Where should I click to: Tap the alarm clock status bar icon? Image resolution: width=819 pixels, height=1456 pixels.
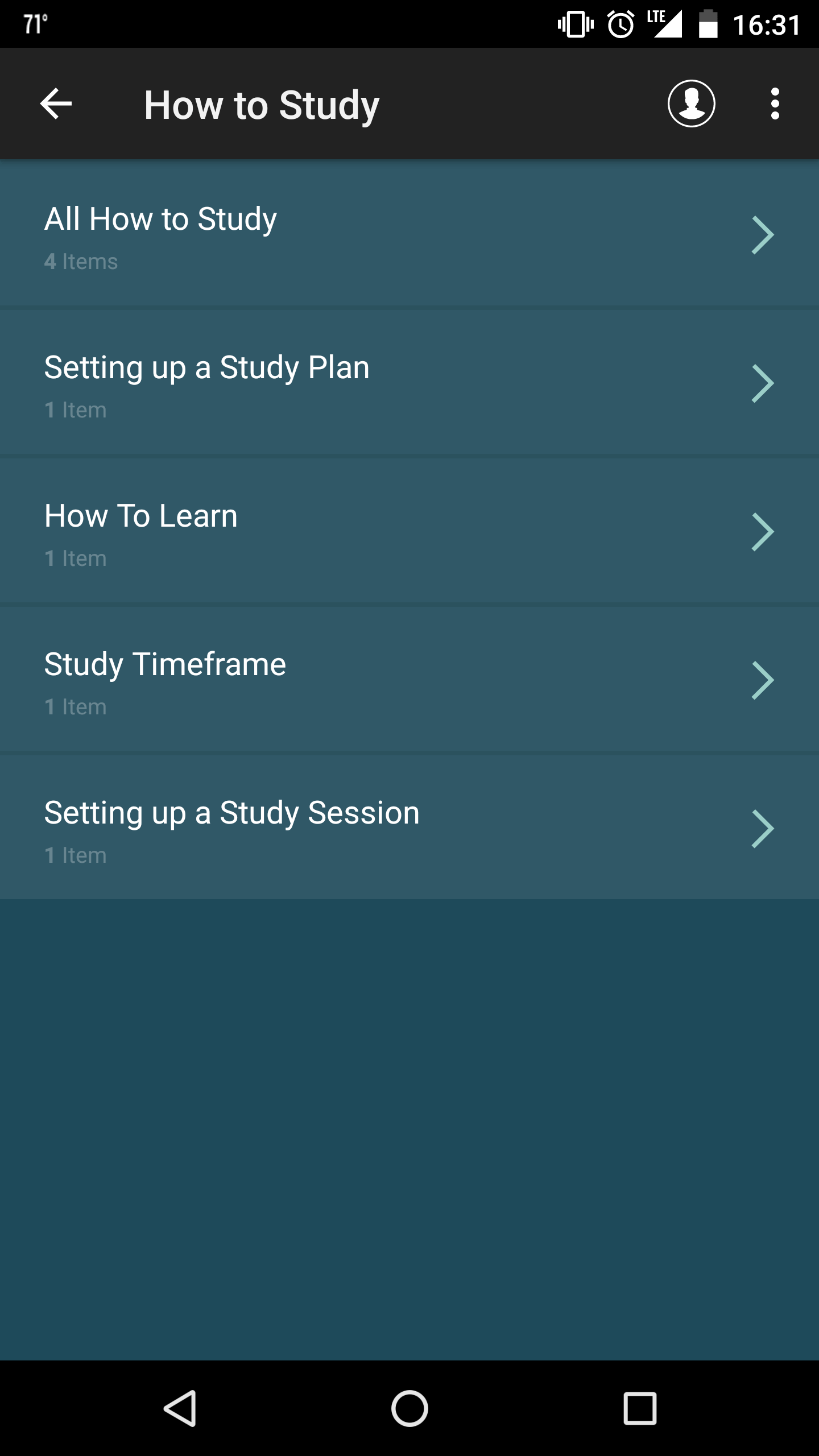tap(620, 23)
